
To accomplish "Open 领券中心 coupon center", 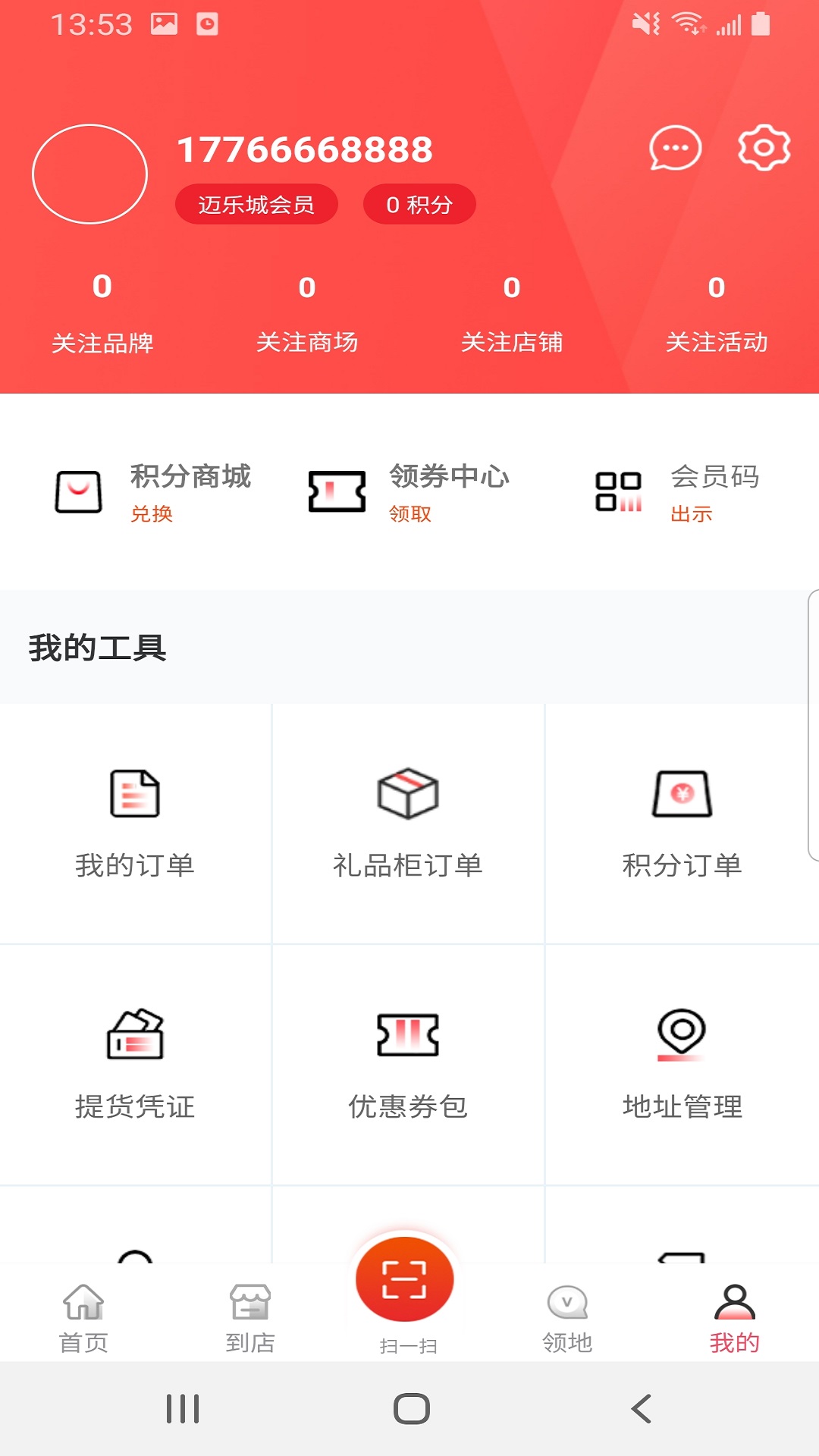I will point(409,491).
